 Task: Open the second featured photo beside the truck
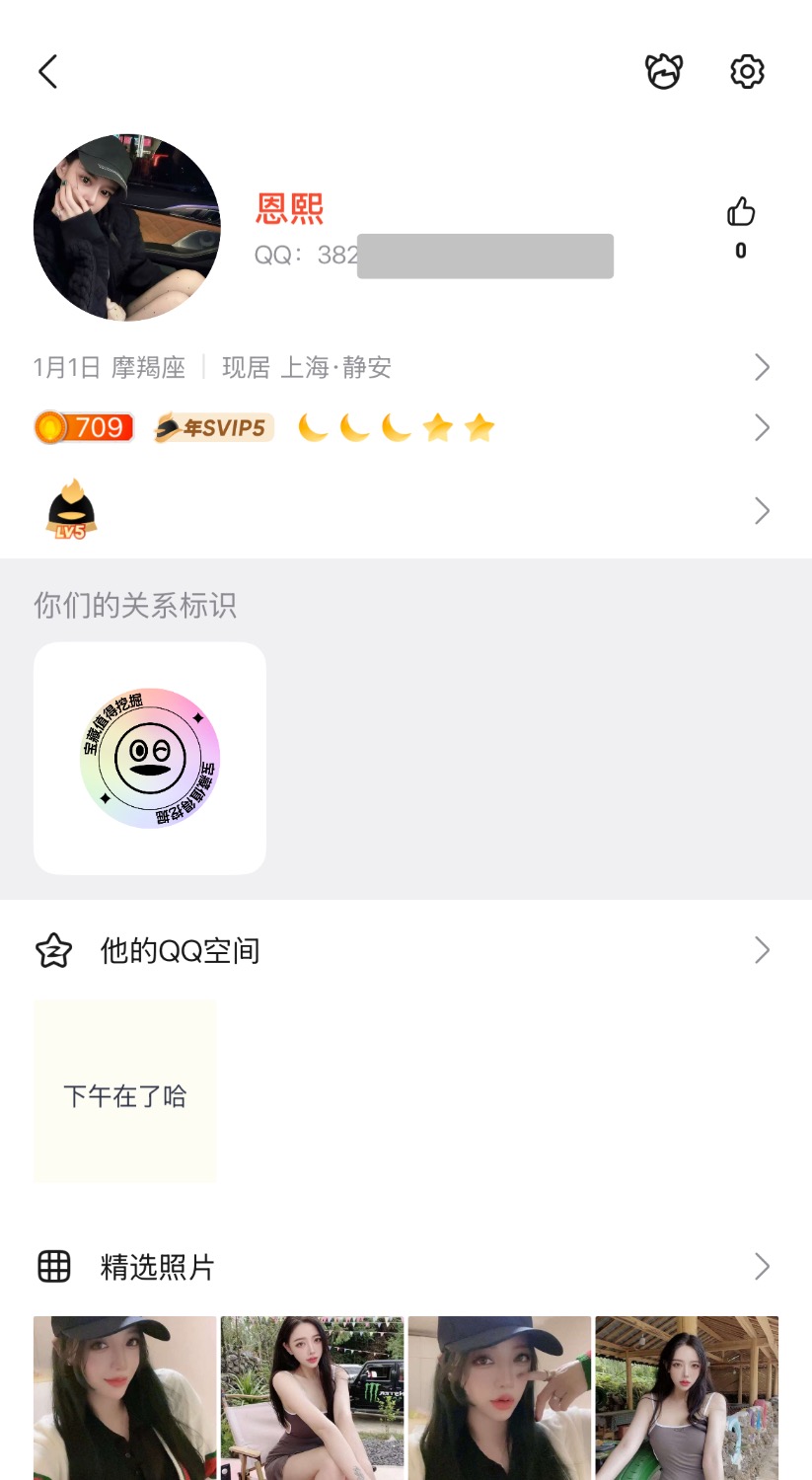(x=312, y=1397)
